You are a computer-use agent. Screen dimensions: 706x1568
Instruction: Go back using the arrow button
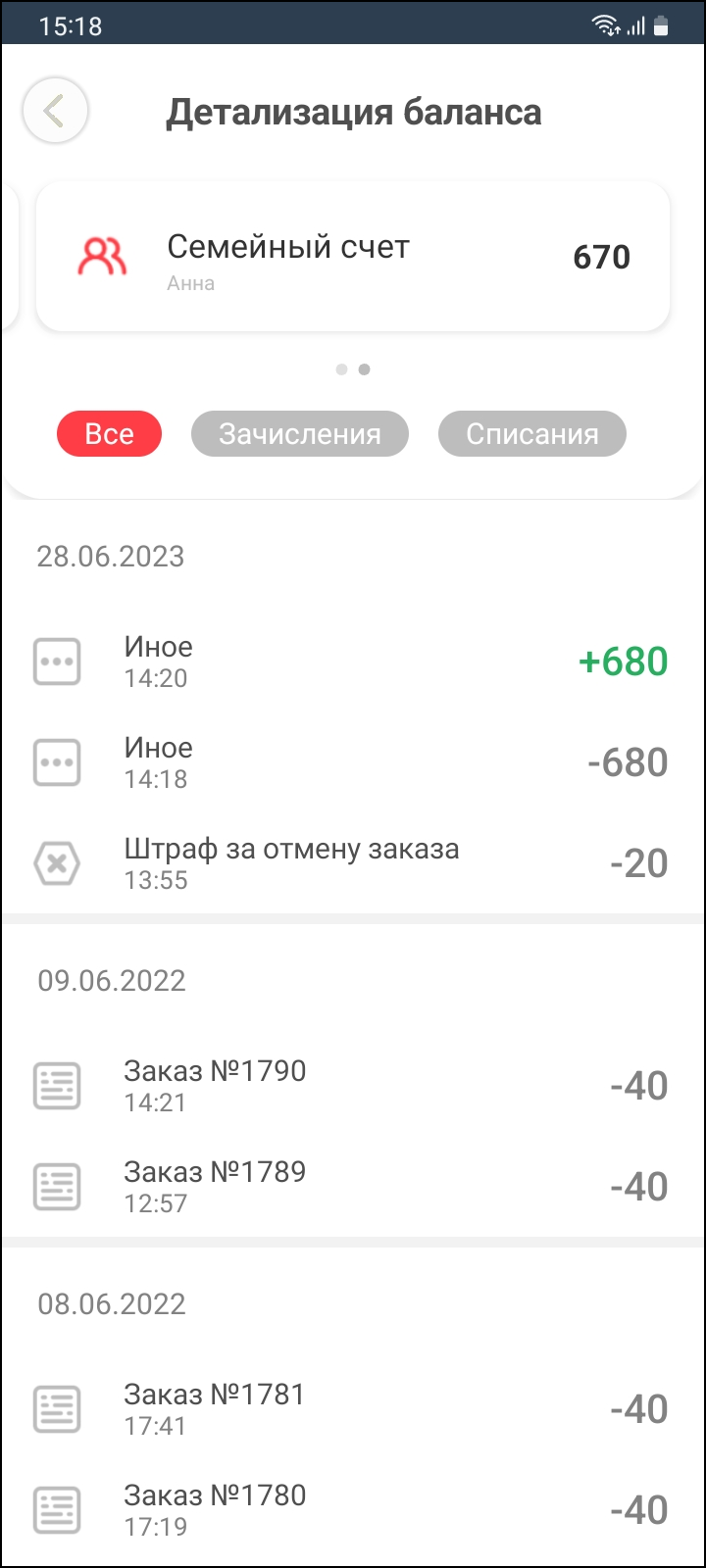[56, 111]
